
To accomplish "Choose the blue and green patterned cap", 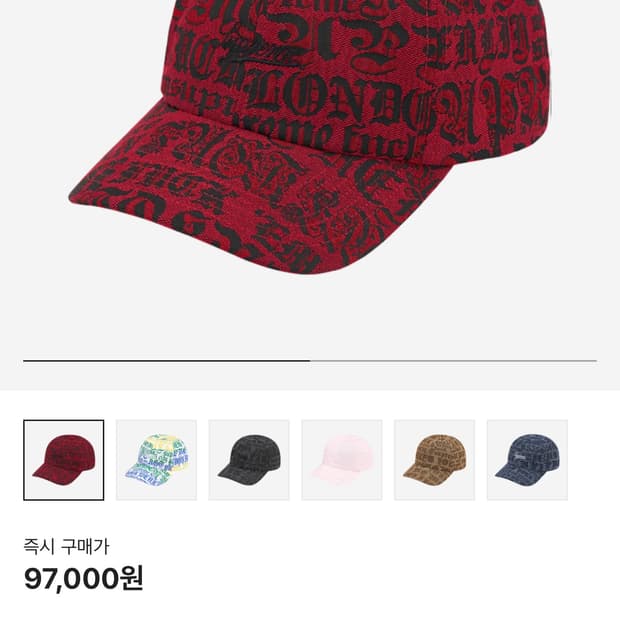I will click(x=156, y=460).
